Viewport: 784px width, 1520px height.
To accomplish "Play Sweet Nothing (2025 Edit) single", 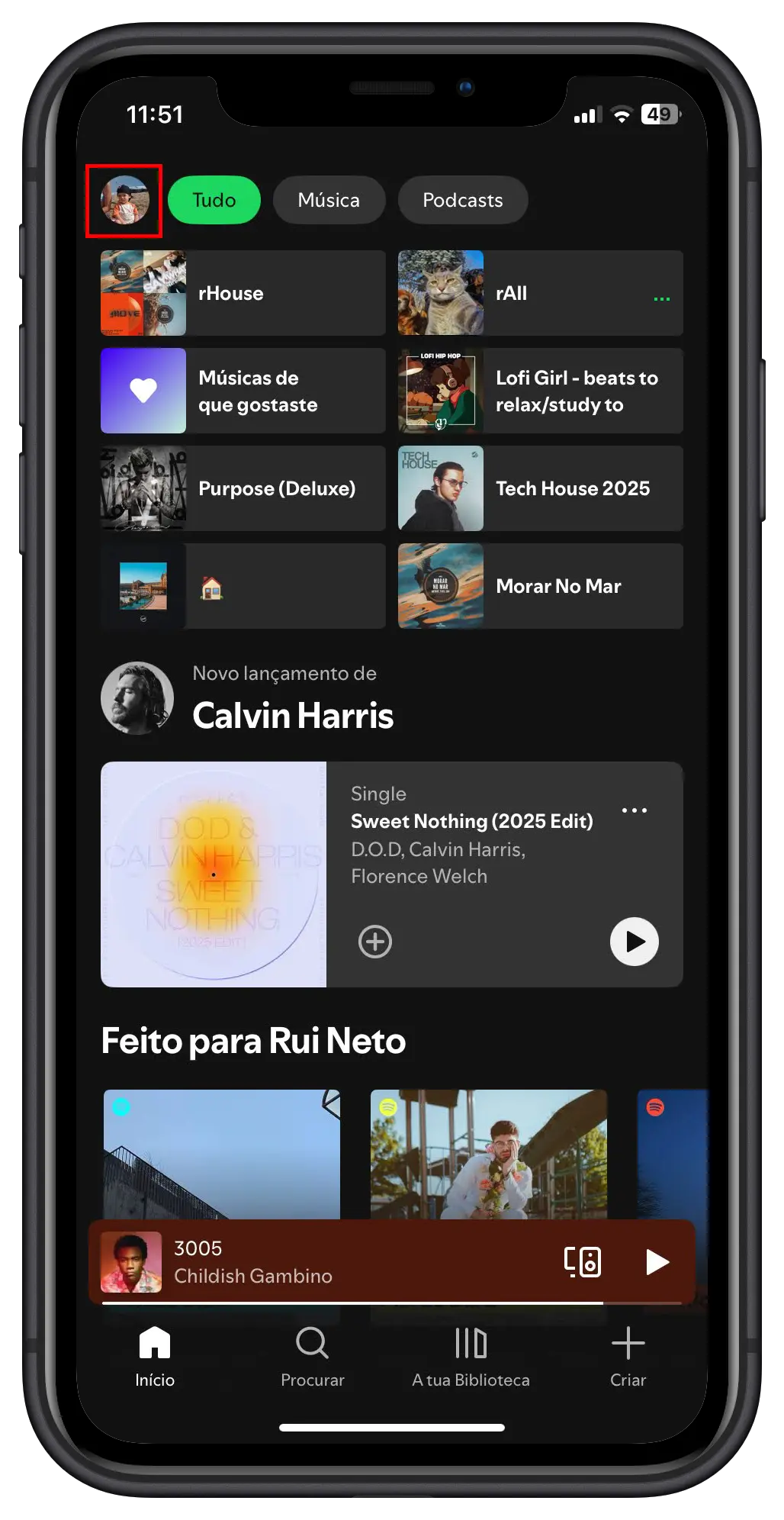I will pyautogui.click(x=634, y=942).
